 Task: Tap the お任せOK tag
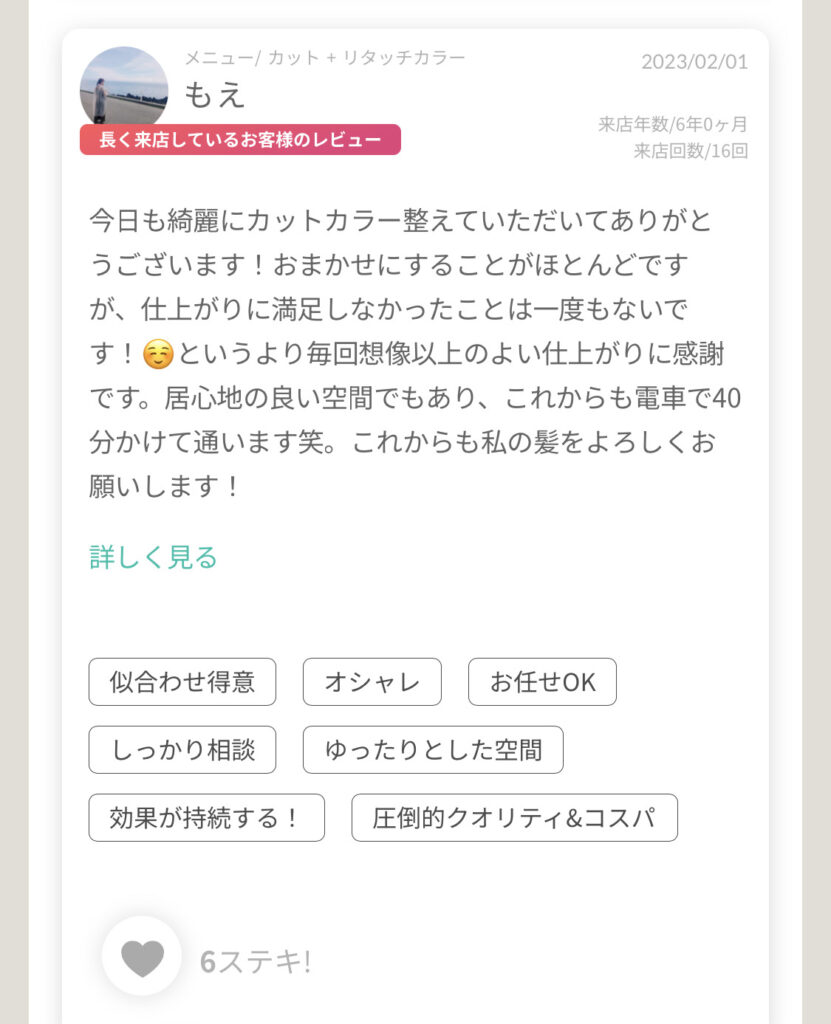542,682
